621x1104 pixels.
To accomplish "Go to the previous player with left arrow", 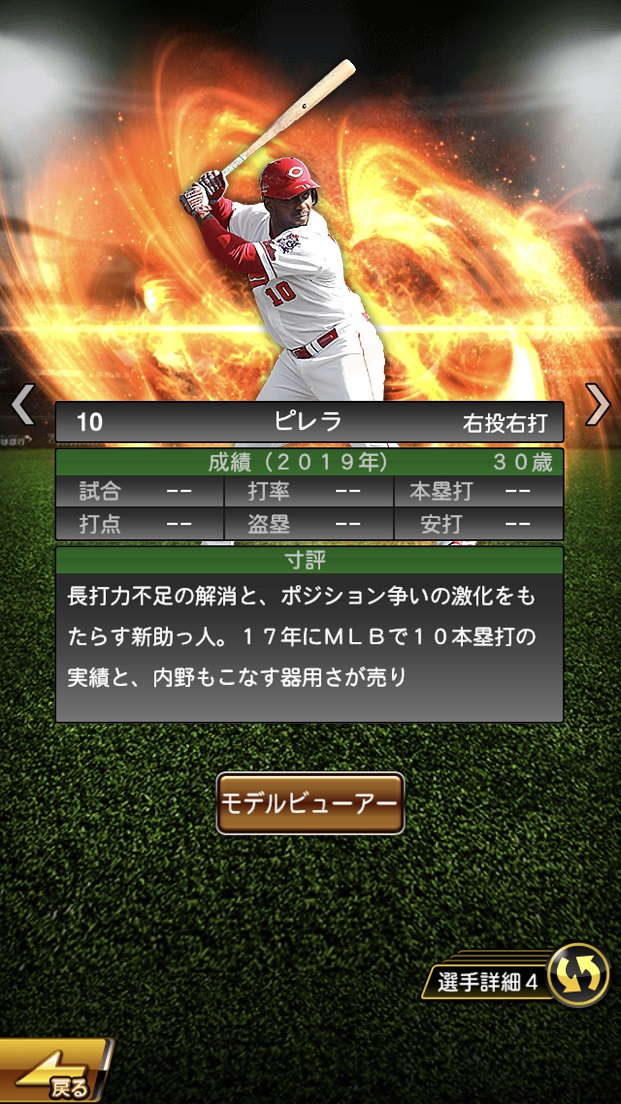I will [x=22, y=405].
